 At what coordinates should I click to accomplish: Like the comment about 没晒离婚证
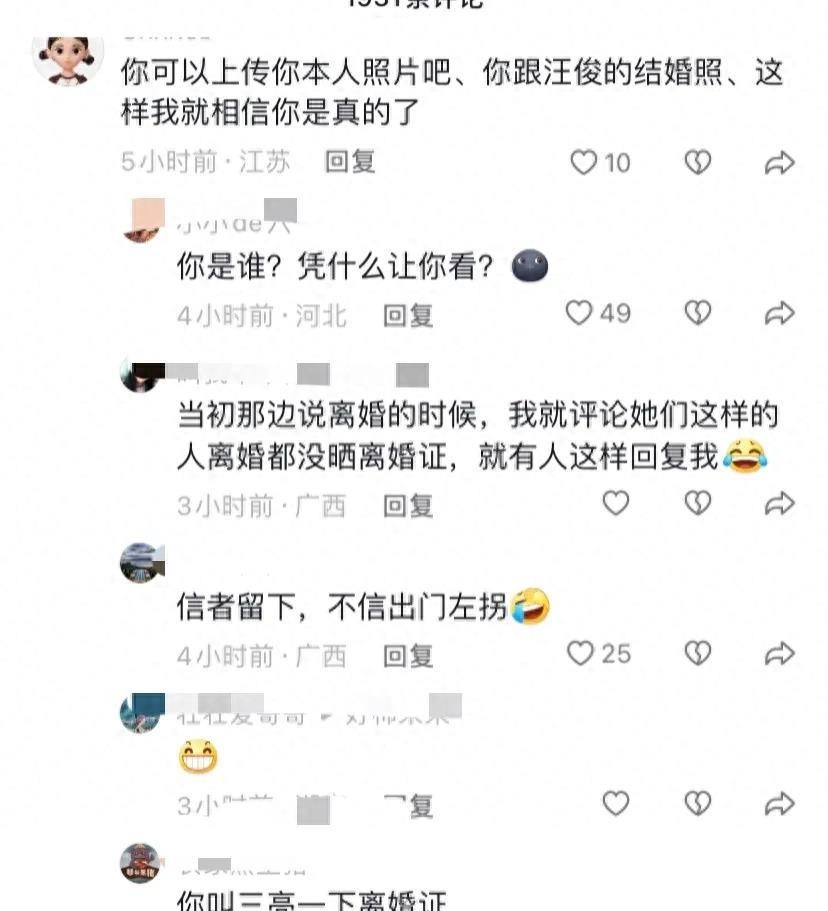tap(616, 503)
